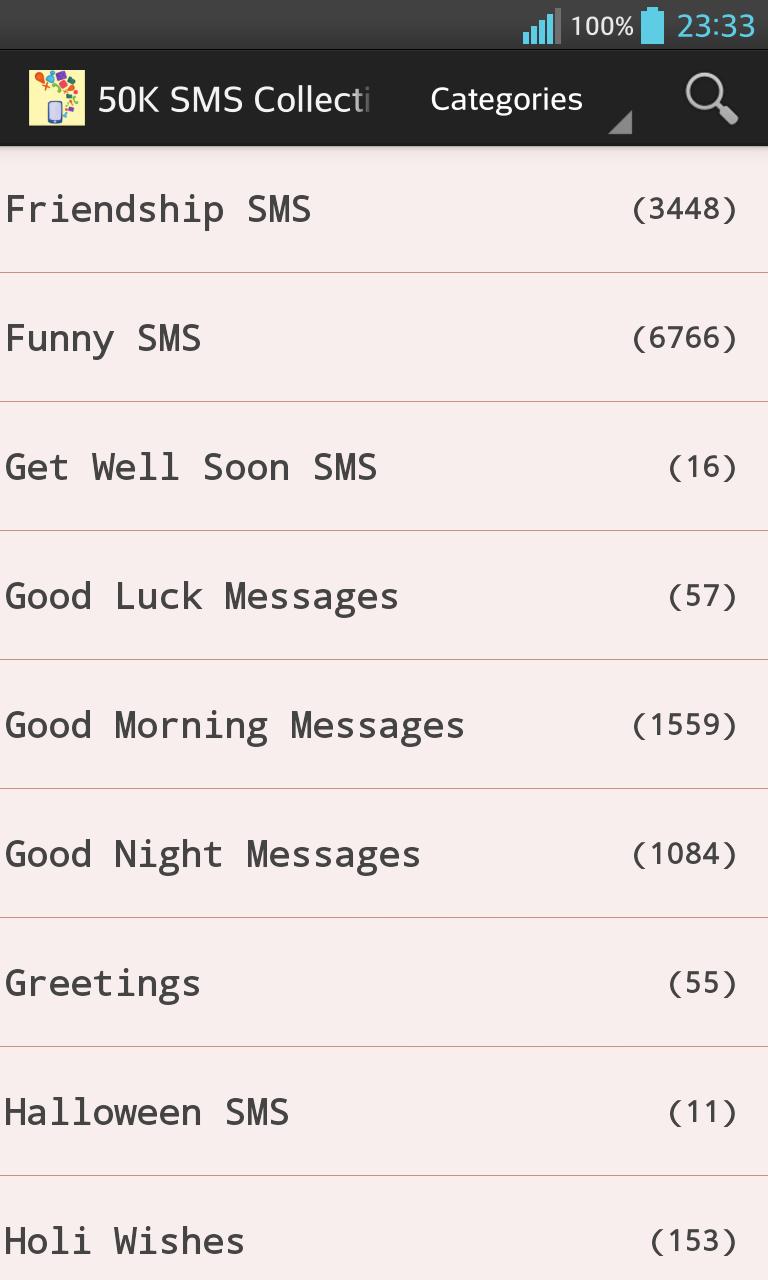Open Halloween SMS collection
The height and width of the screenshot is (1280, 768).
(384, 1112)
